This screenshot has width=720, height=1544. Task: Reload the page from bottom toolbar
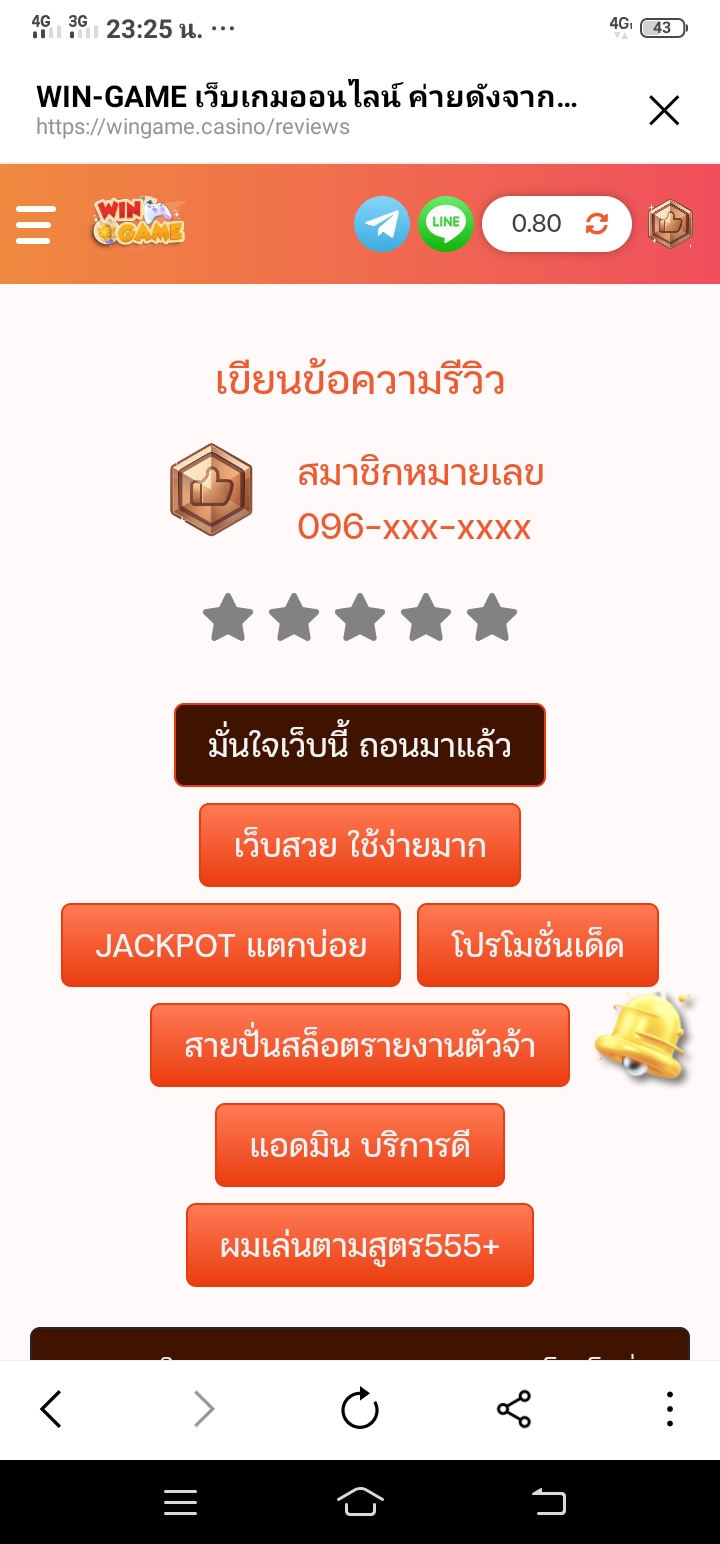(x=360, y=1409)
